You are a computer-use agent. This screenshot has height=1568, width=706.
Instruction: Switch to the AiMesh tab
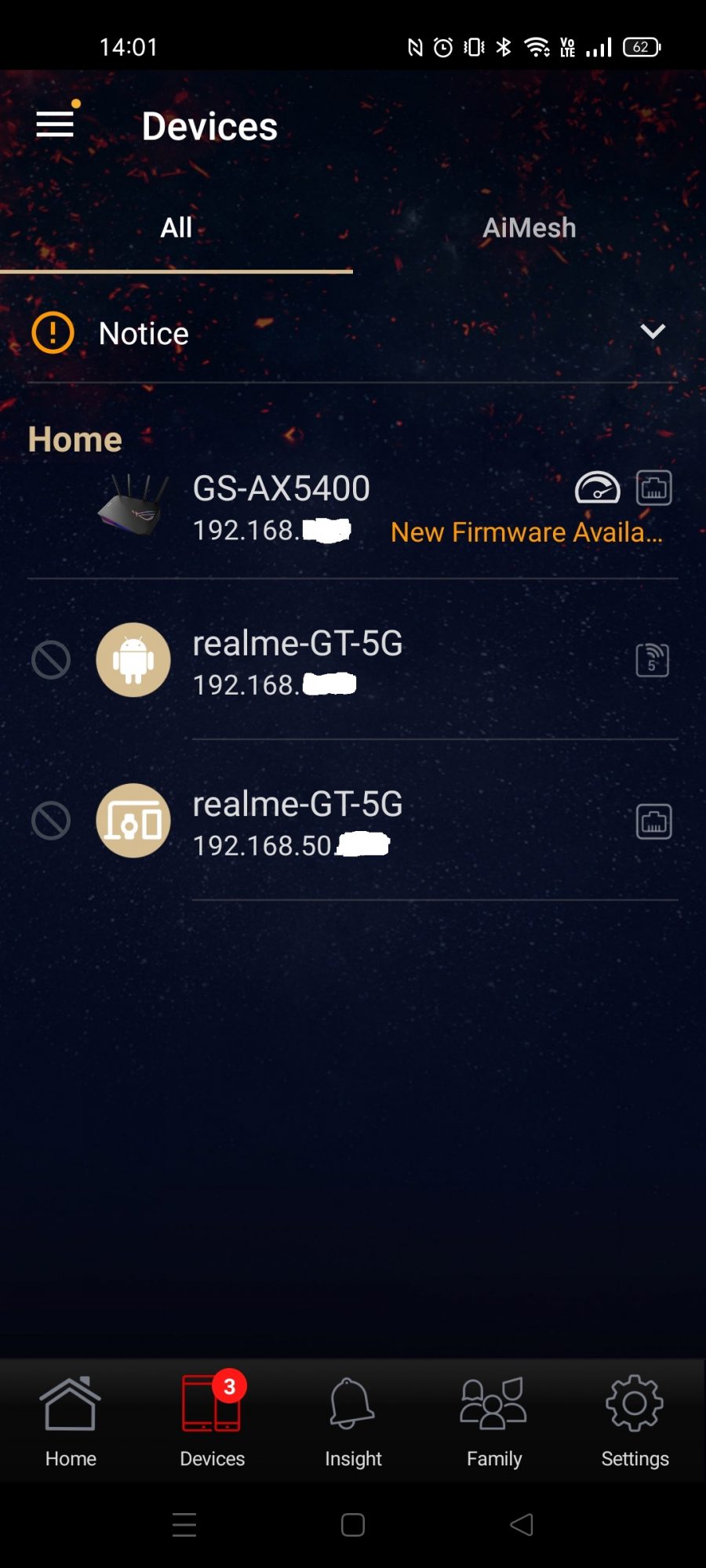point(529,228)
